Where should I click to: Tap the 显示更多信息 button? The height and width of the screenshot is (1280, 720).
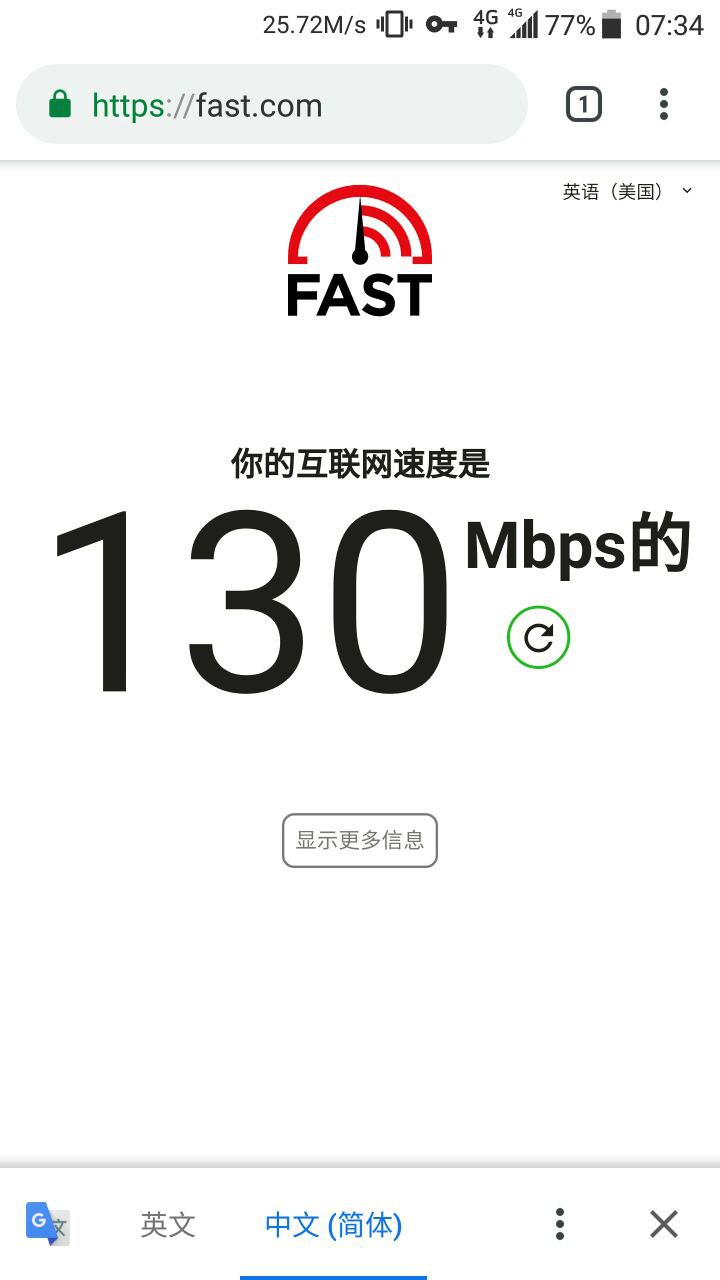click(x=360, y=840)
